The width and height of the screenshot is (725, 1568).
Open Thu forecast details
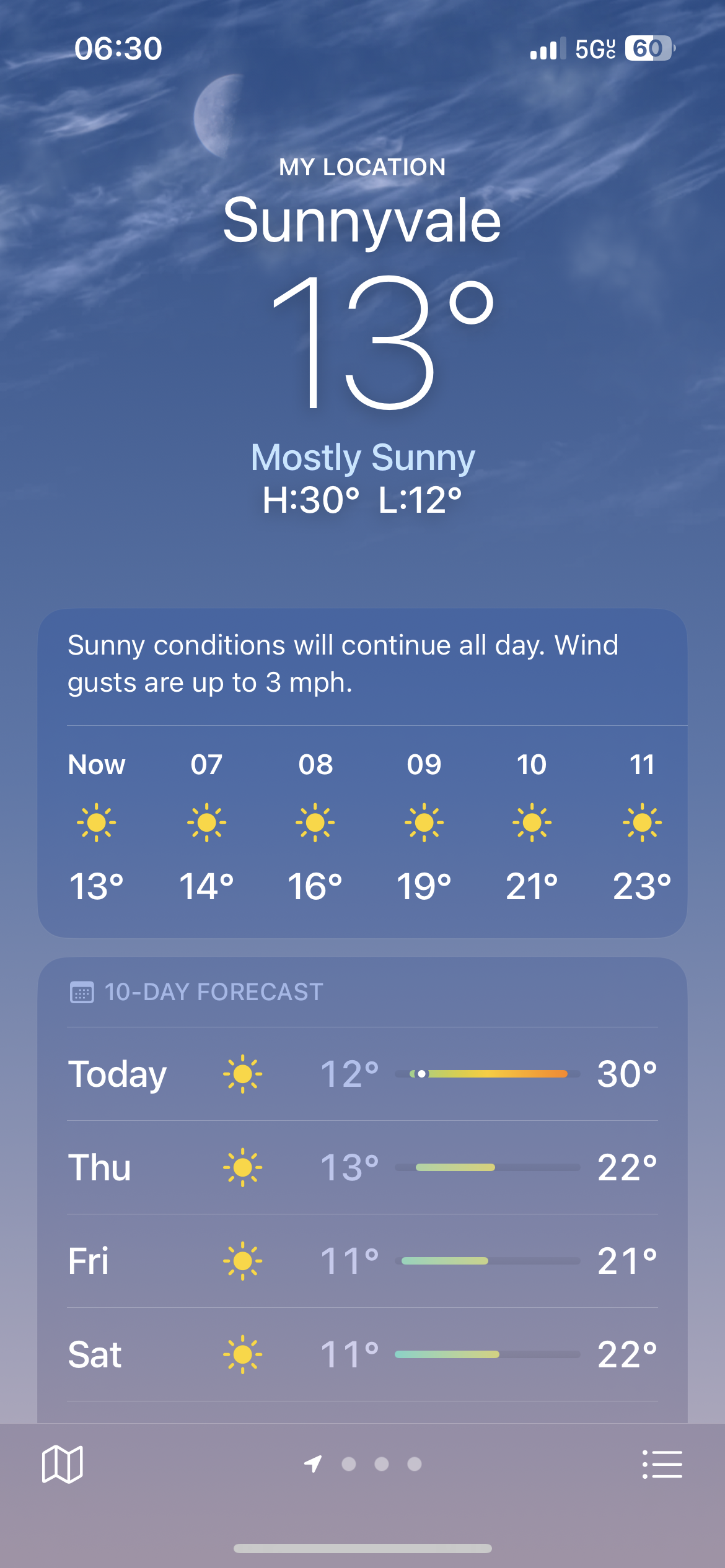click(x=362, y=1167)
